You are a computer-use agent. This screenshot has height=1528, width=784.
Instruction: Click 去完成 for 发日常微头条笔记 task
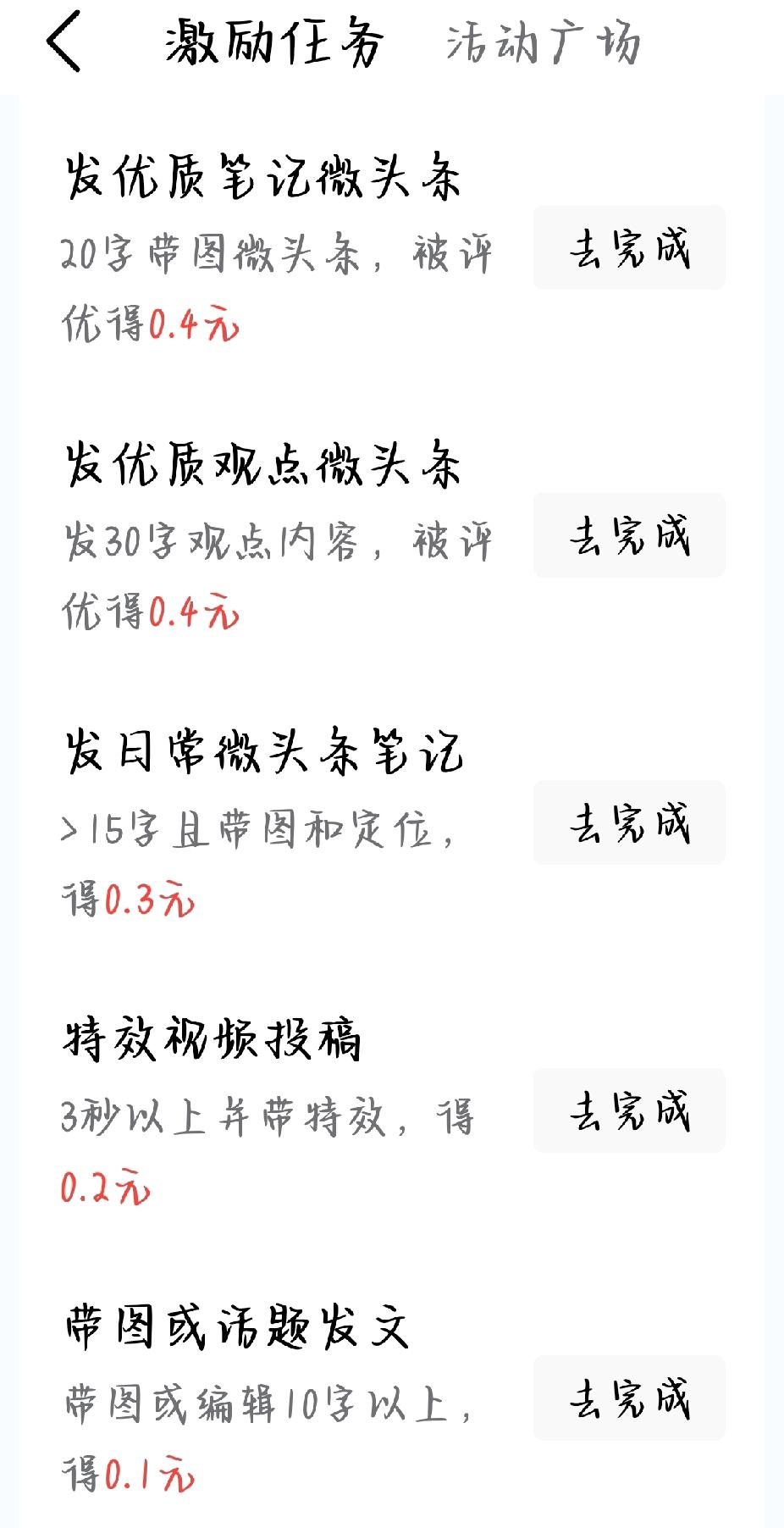pos(630,824)
